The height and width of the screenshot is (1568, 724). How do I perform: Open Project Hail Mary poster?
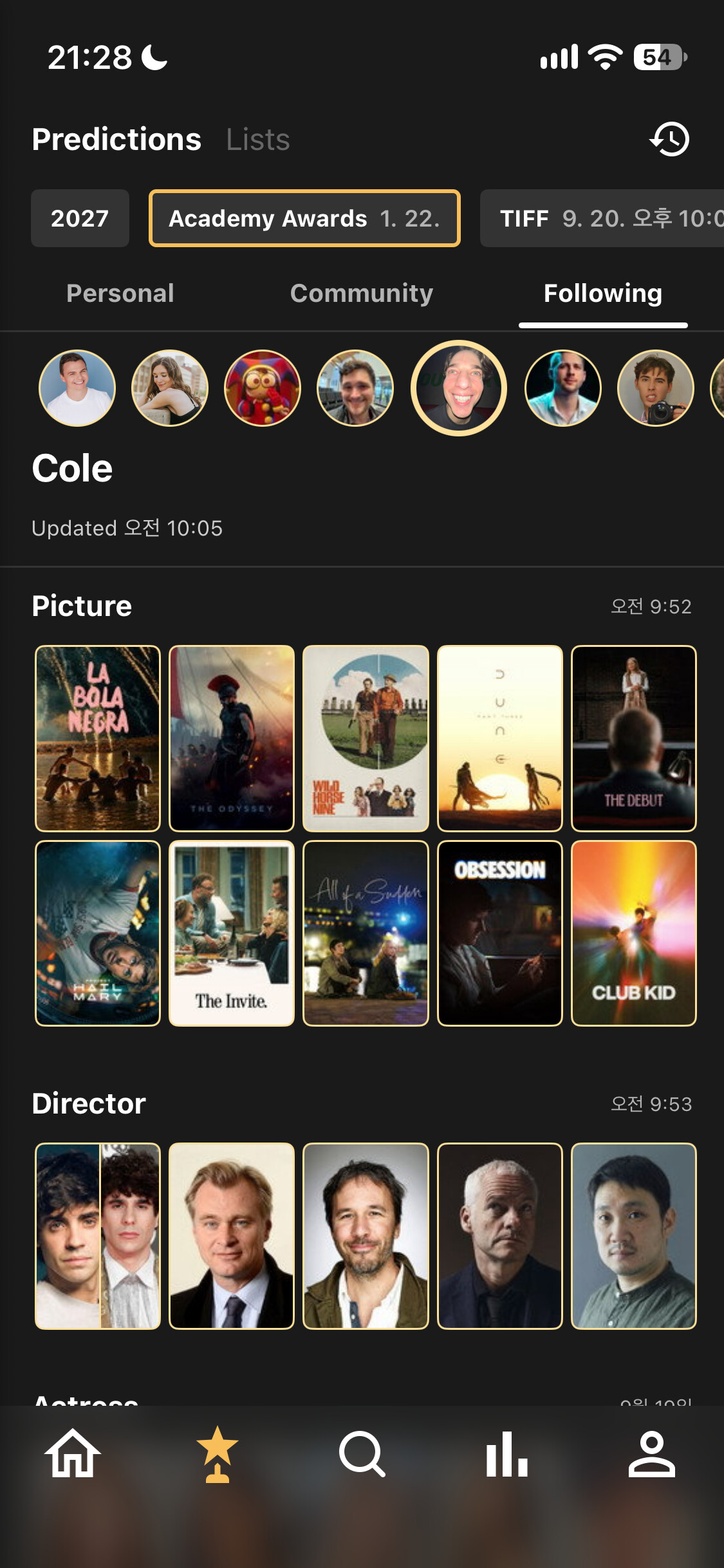click(x=98, y=933)
